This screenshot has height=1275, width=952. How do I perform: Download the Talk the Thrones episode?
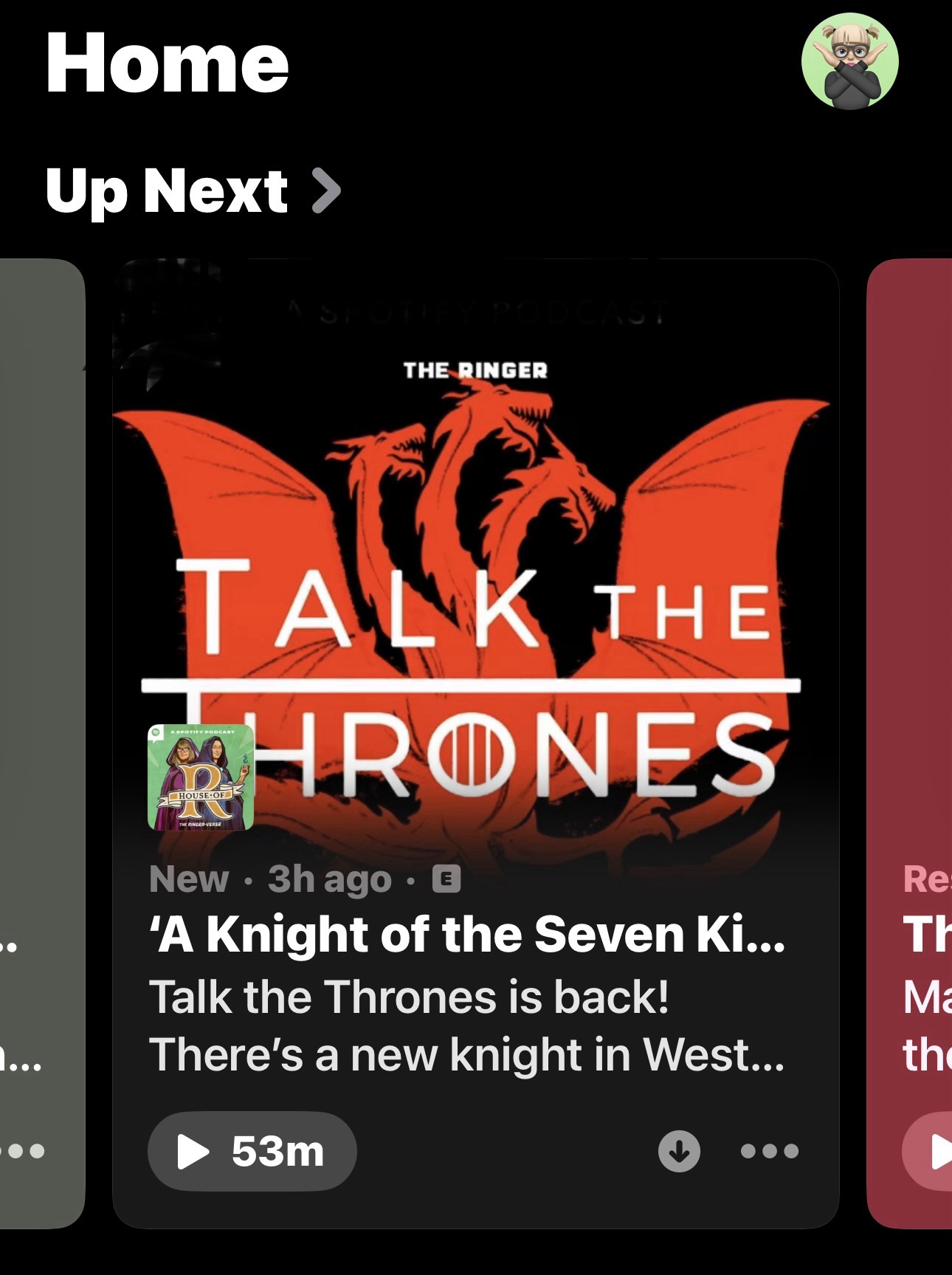679,1151
